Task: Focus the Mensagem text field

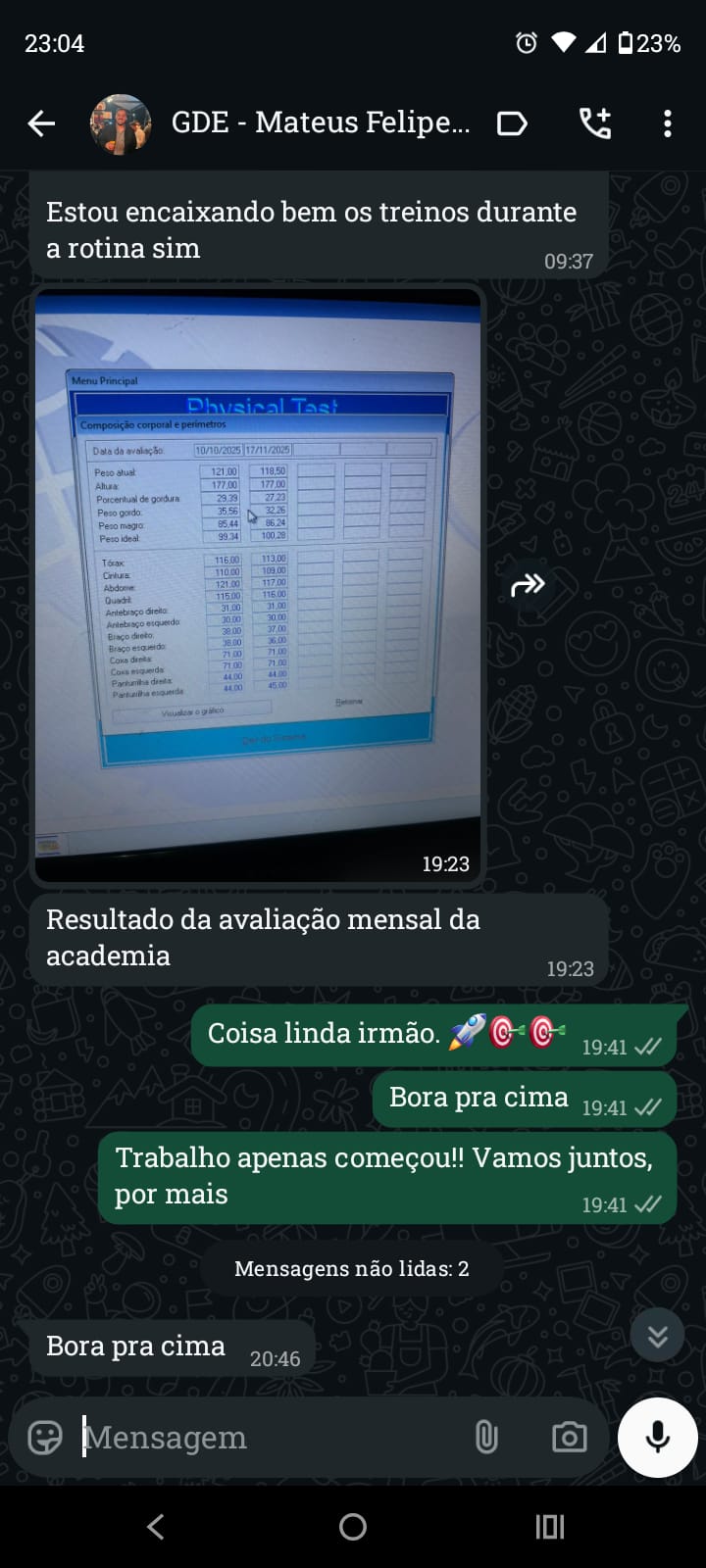Action: [265, 1438]
